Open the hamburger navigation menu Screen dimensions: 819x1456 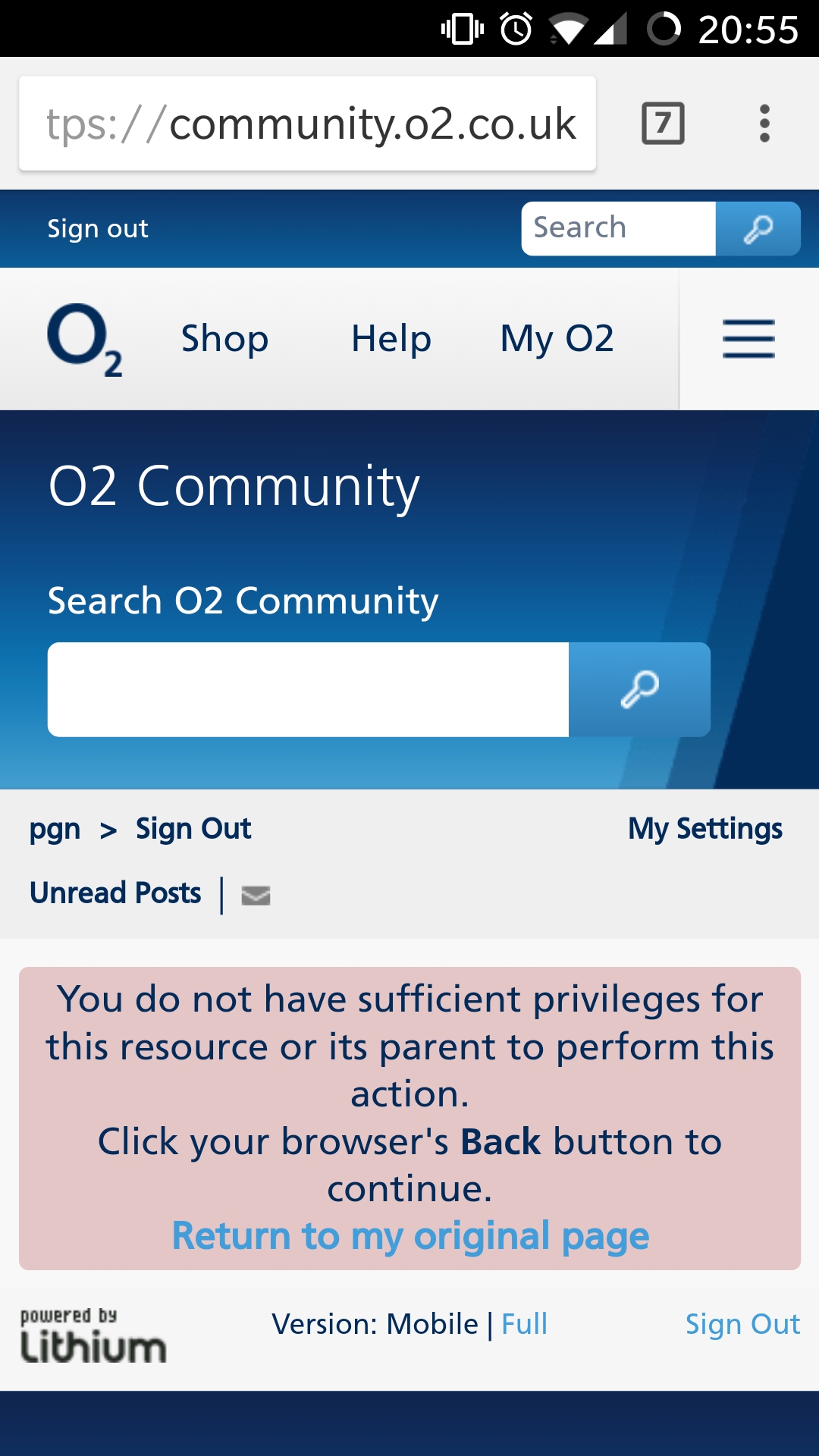point(748,339)
